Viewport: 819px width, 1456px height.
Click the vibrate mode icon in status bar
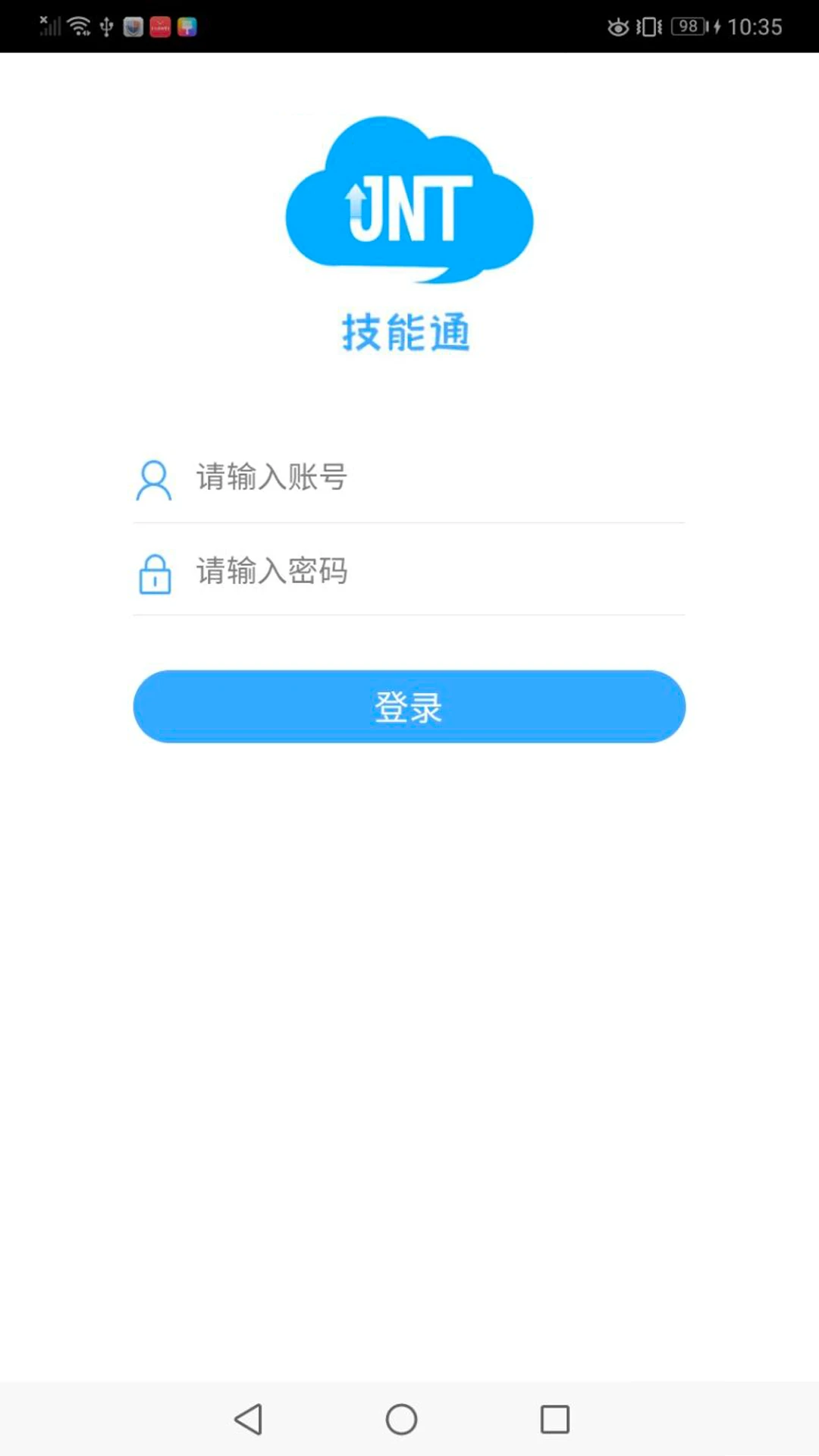[x=648, y=26]
